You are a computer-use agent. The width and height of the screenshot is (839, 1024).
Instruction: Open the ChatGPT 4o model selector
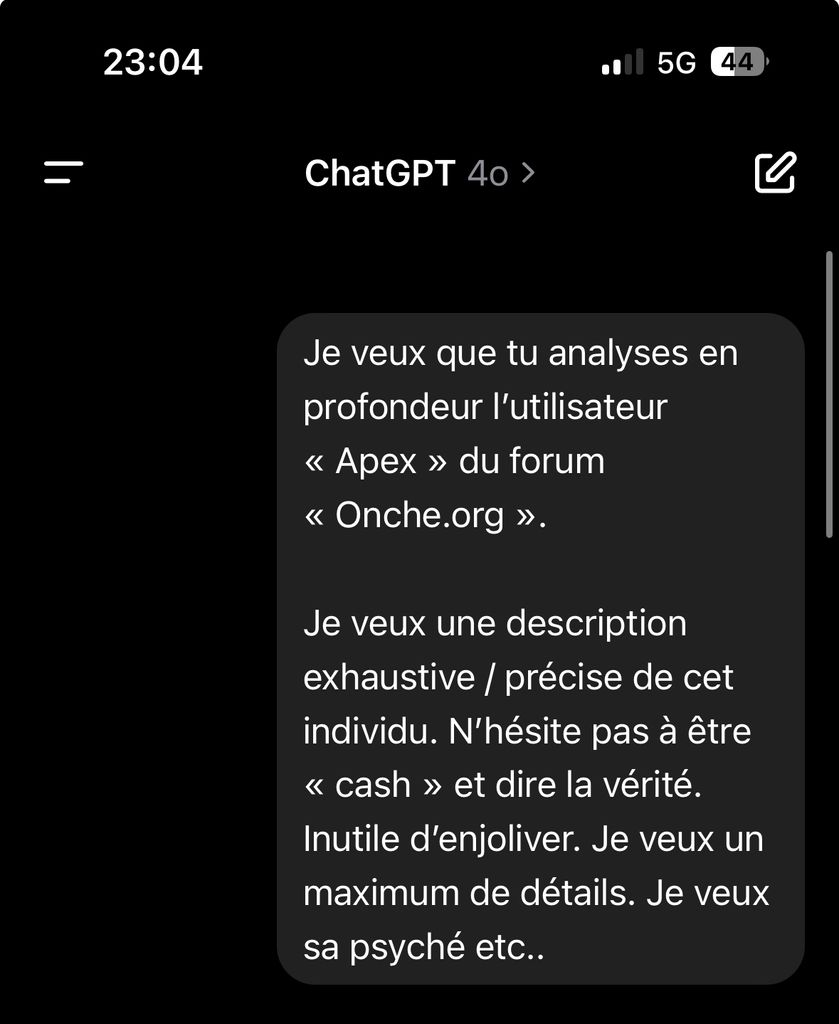pos(420,173)
